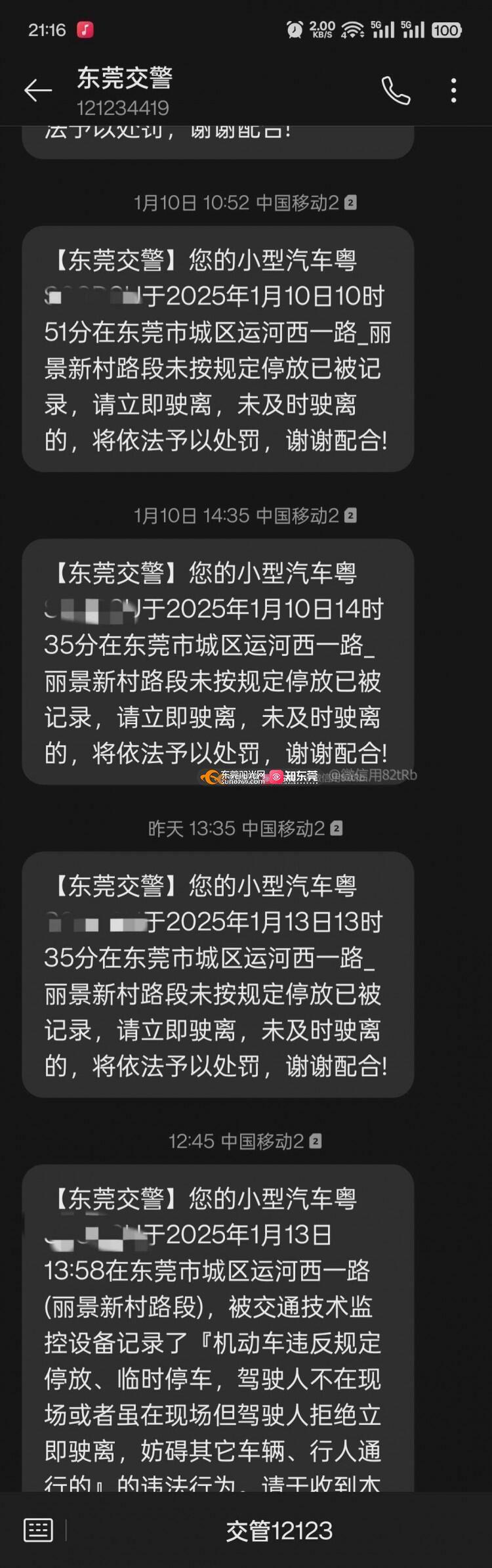The width and height of the screenshot is (492, 1568).
Task: Switch to the keyboard input
Action: [x=38, y=1531]
